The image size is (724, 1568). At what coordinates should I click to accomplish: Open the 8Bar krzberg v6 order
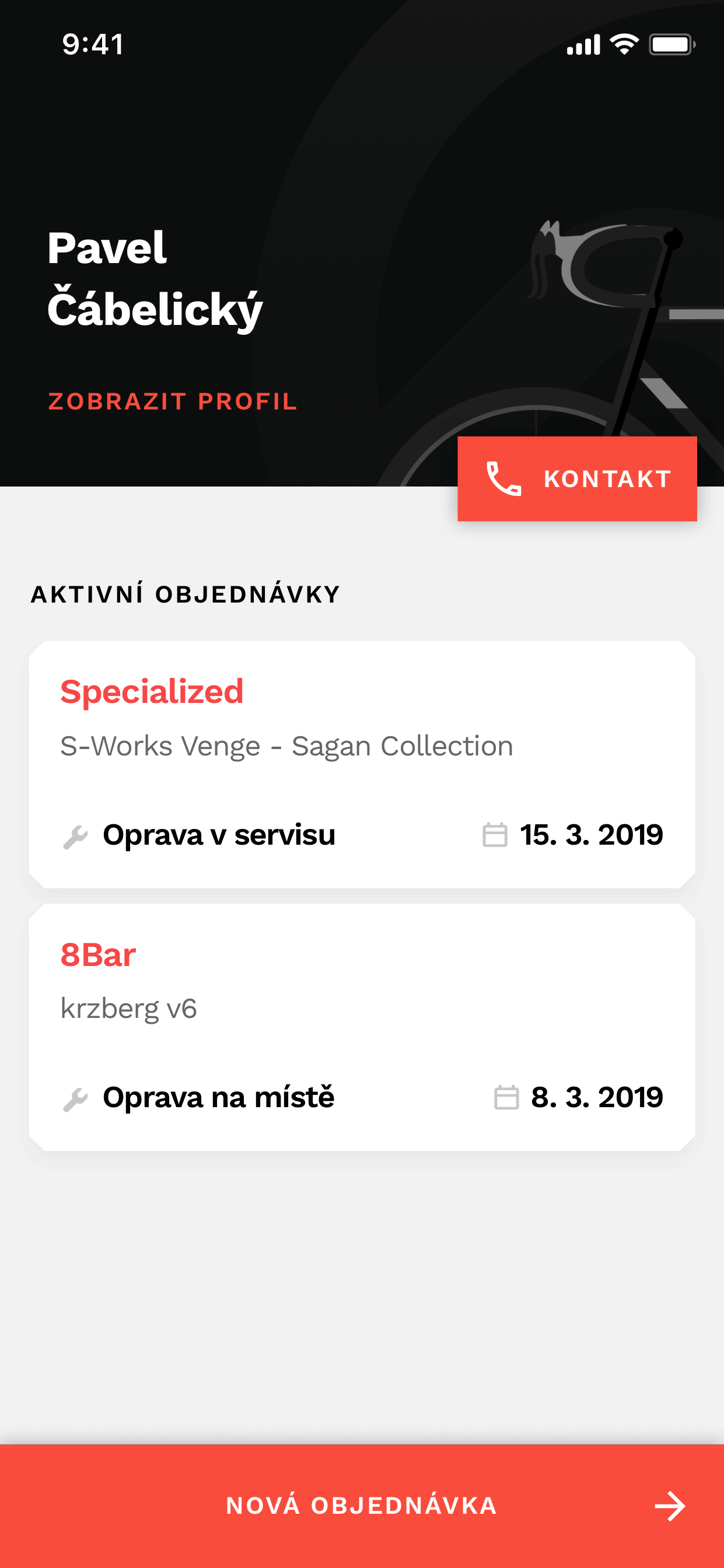click(x=362, y=1027)
